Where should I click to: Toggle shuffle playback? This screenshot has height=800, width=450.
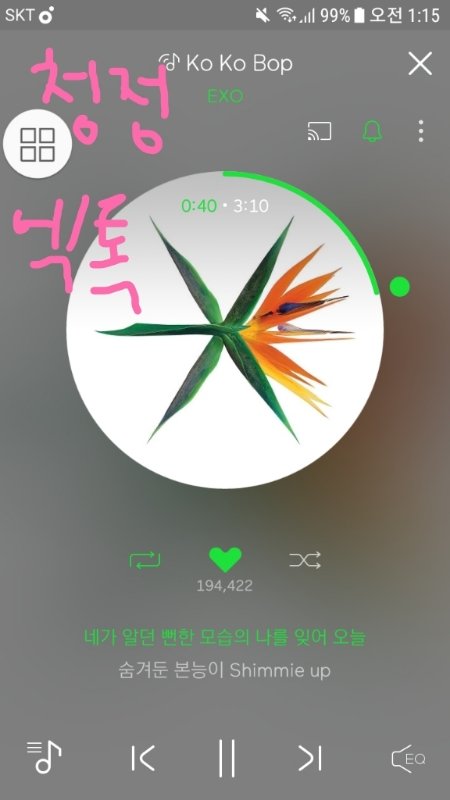point(305,560)
